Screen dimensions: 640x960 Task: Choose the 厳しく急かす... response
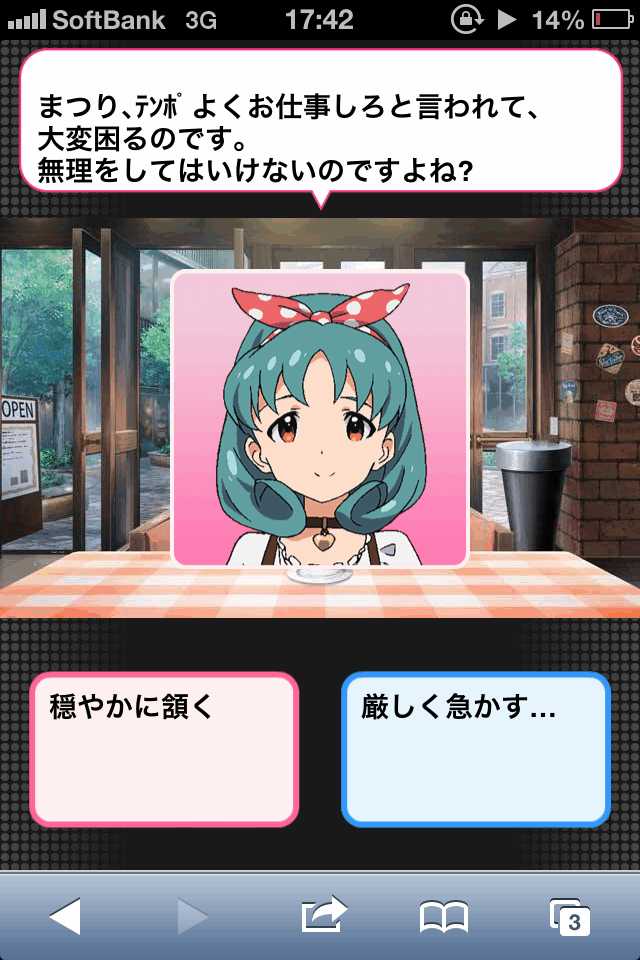(x=476, y=749)
